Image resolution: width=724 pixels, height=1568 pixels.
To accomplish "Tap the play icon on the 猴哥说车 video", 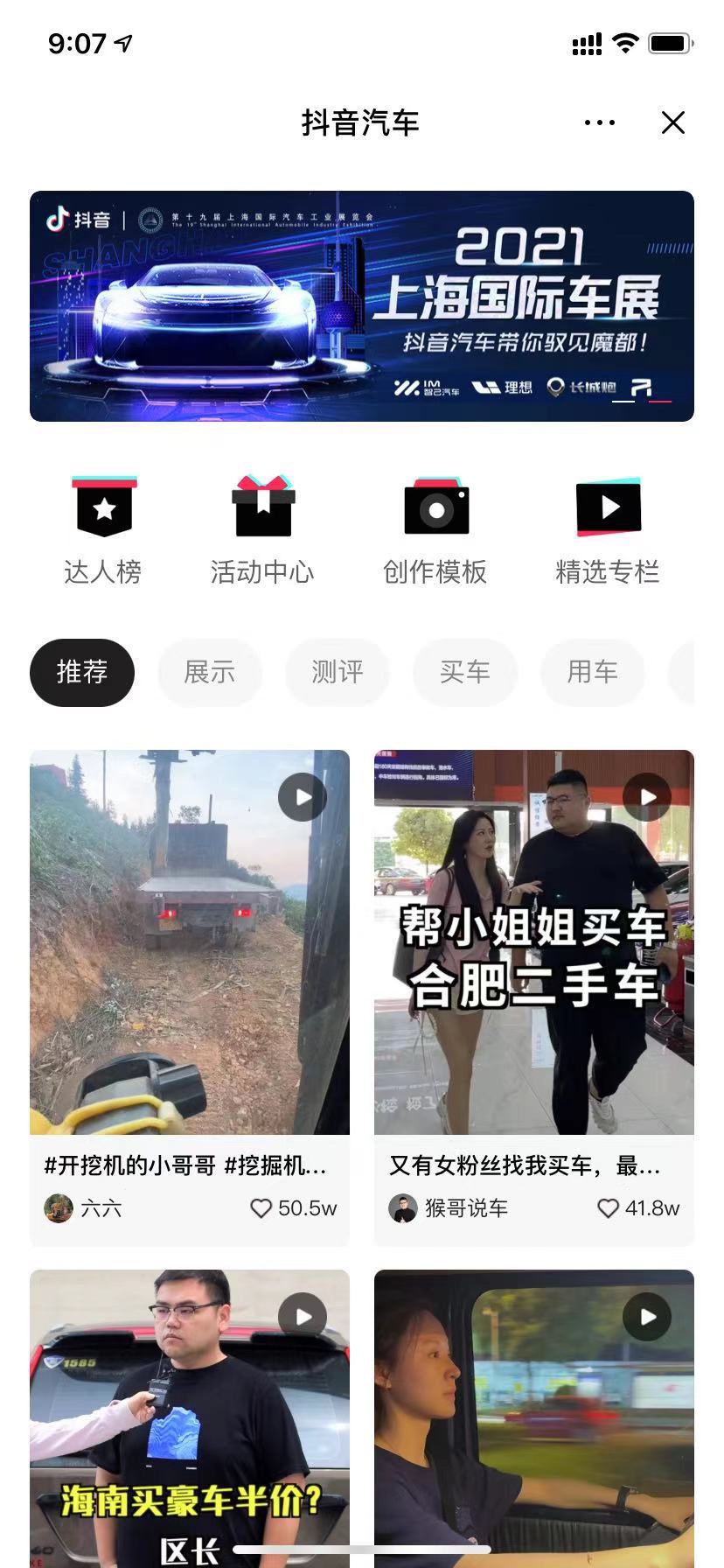I will coord(647,797).
